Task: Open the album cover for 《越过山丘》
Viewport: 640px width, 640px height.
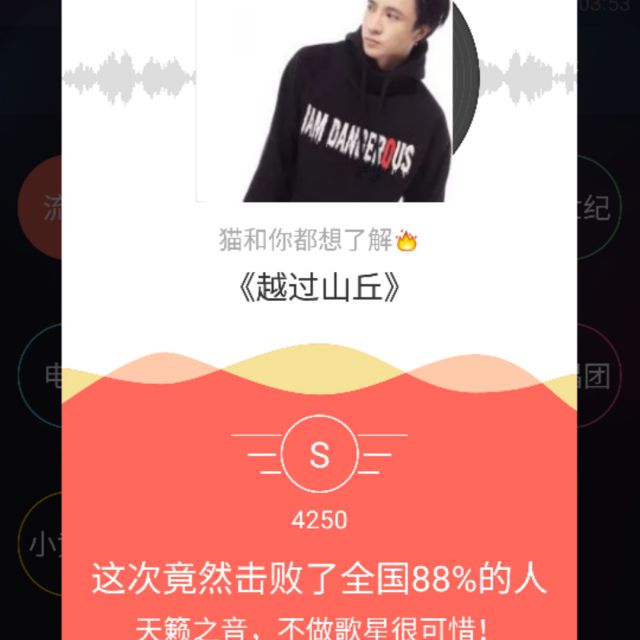Action: pos(323,100)
